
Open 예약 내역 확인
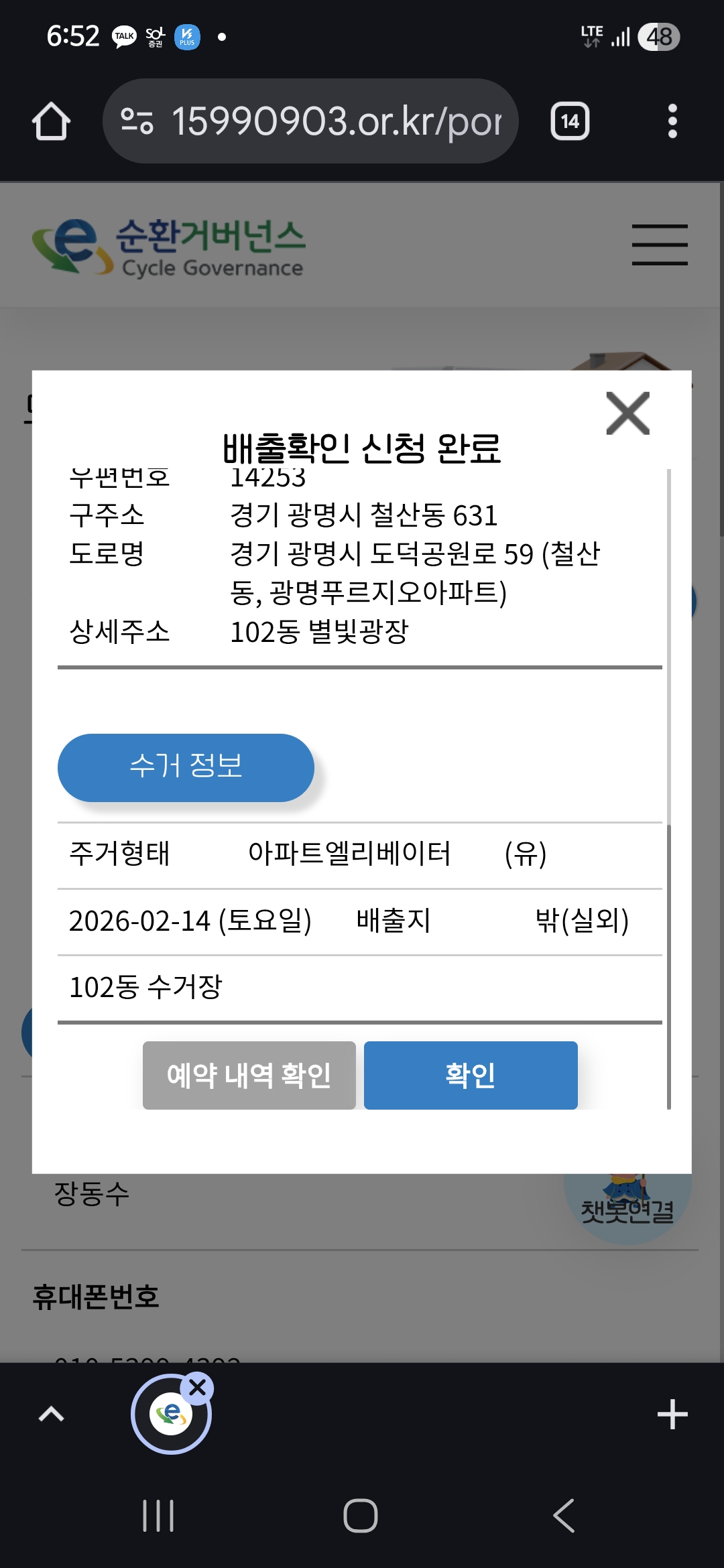[x=249, y=1075]
